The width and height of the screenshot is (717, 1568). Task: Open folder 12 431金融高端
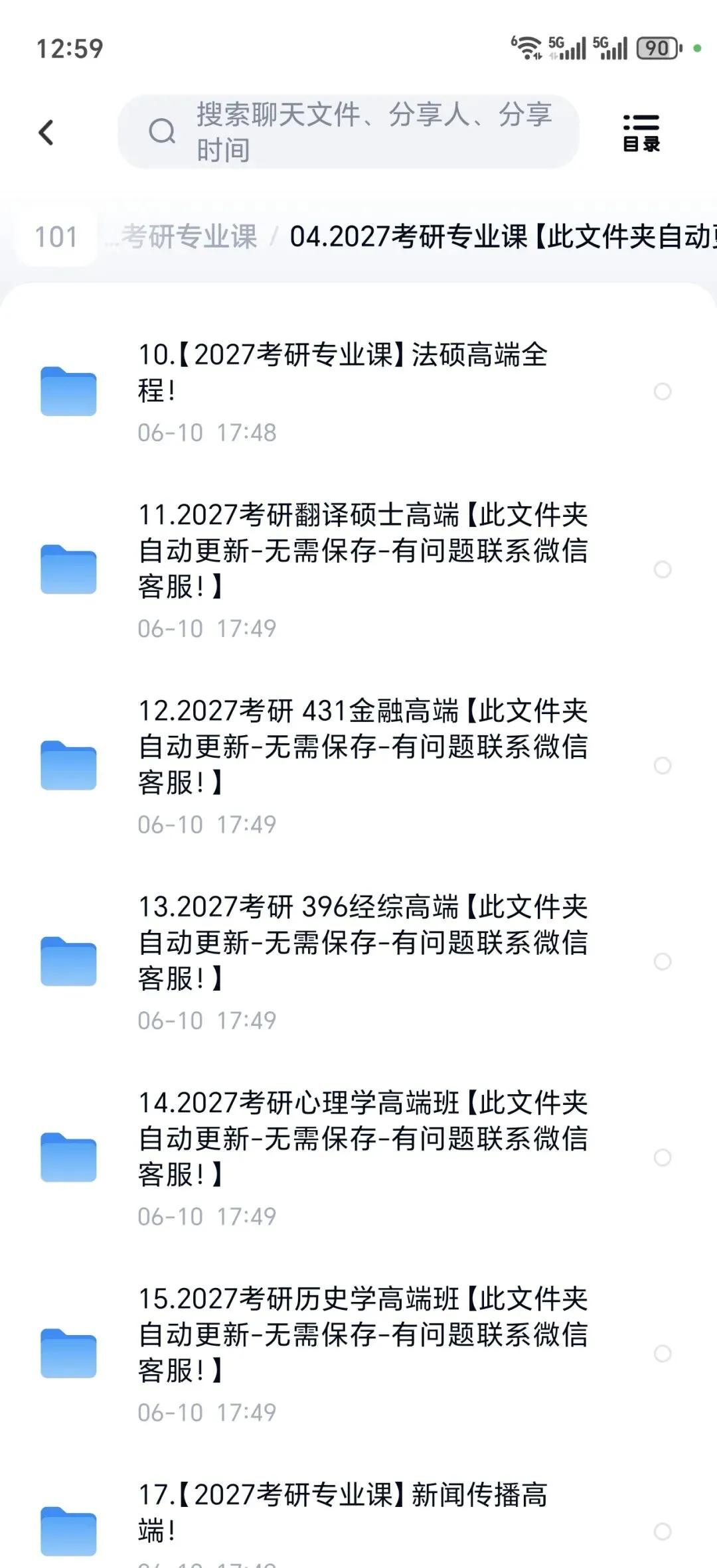pyautogui.click(x=358, y=766)
